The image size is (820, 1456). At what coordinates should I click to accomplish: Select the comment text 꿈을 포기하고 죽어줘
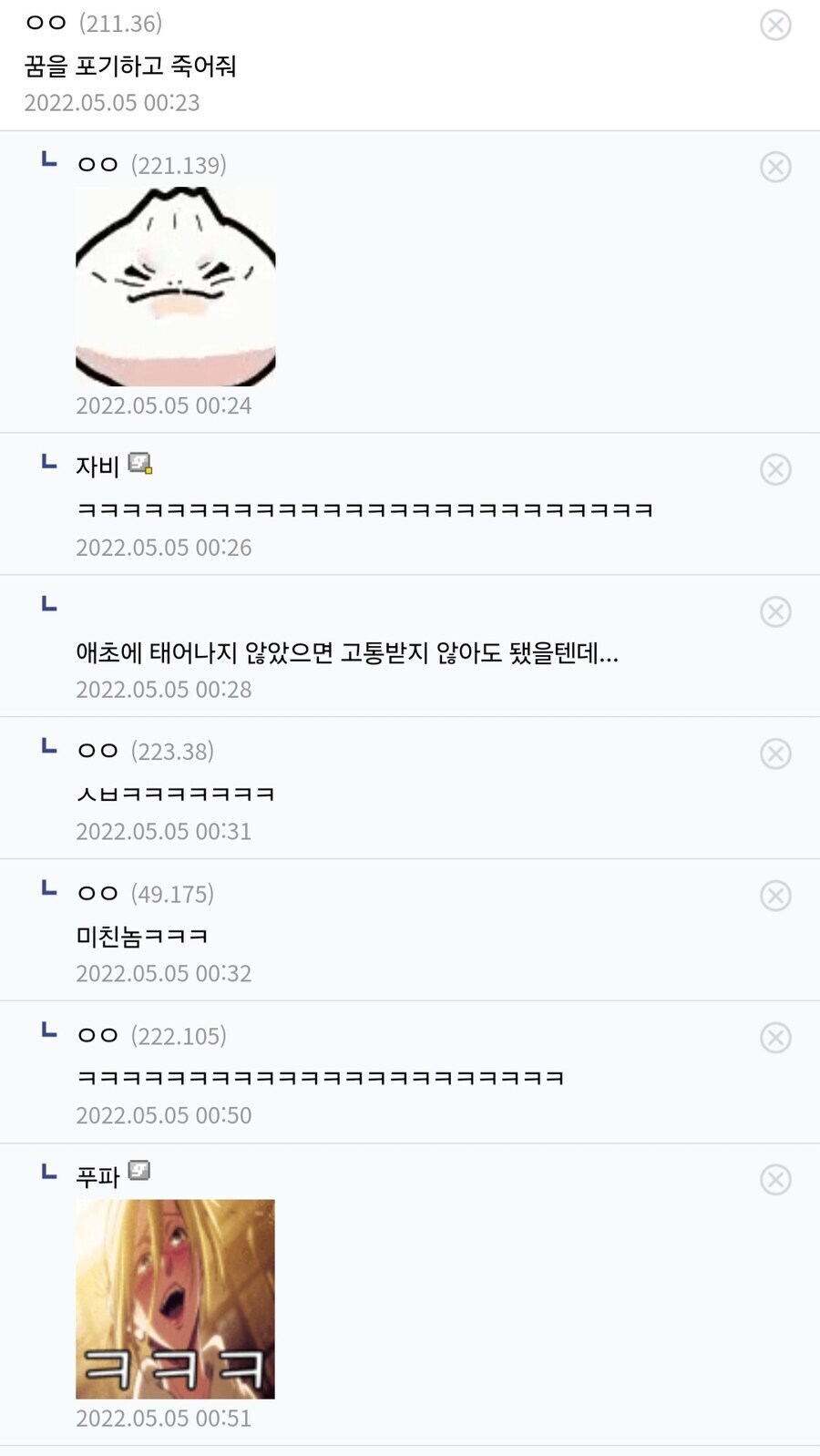[x=132, y=67]
